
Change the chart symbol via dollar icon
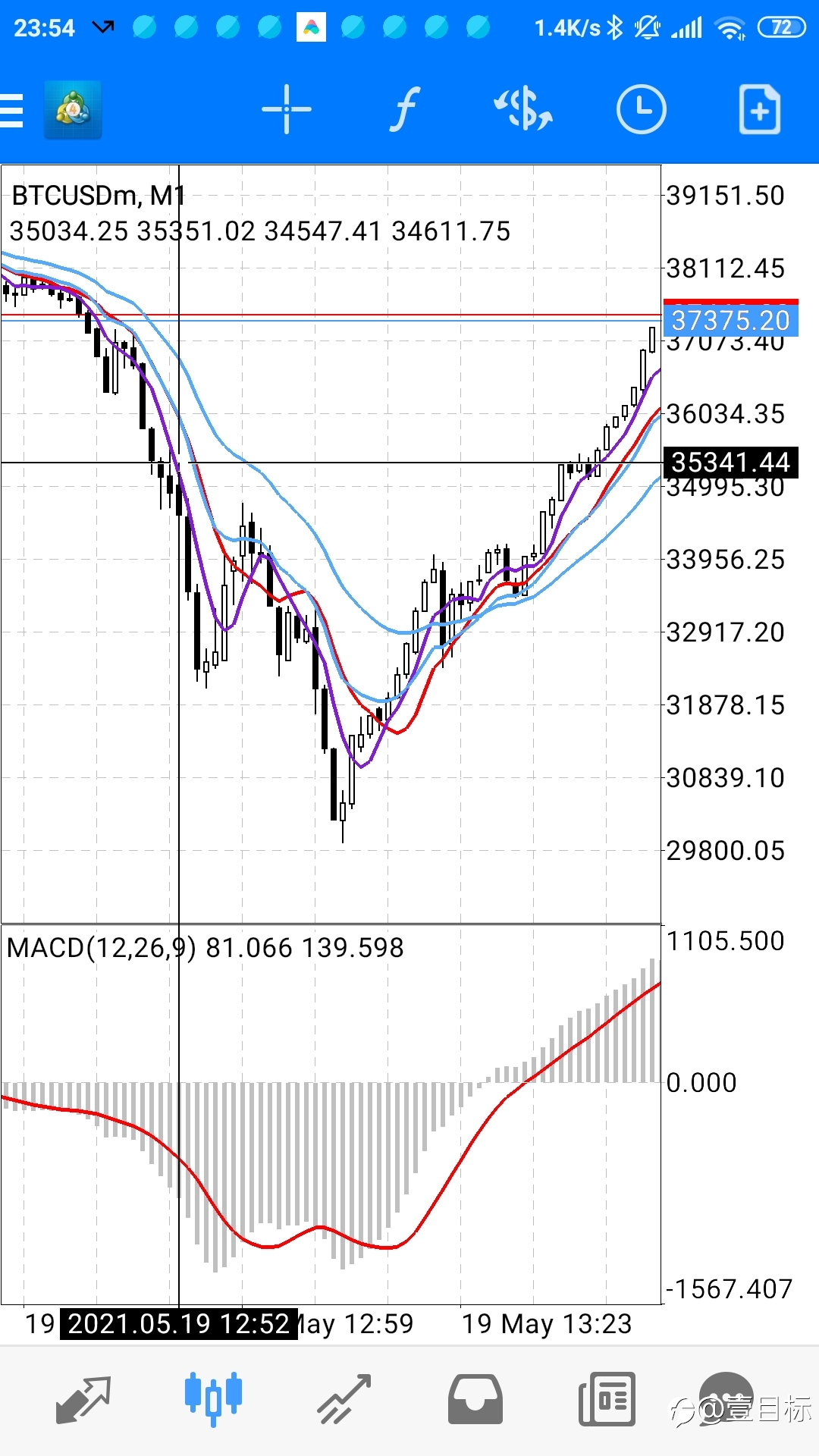[523, 110]
